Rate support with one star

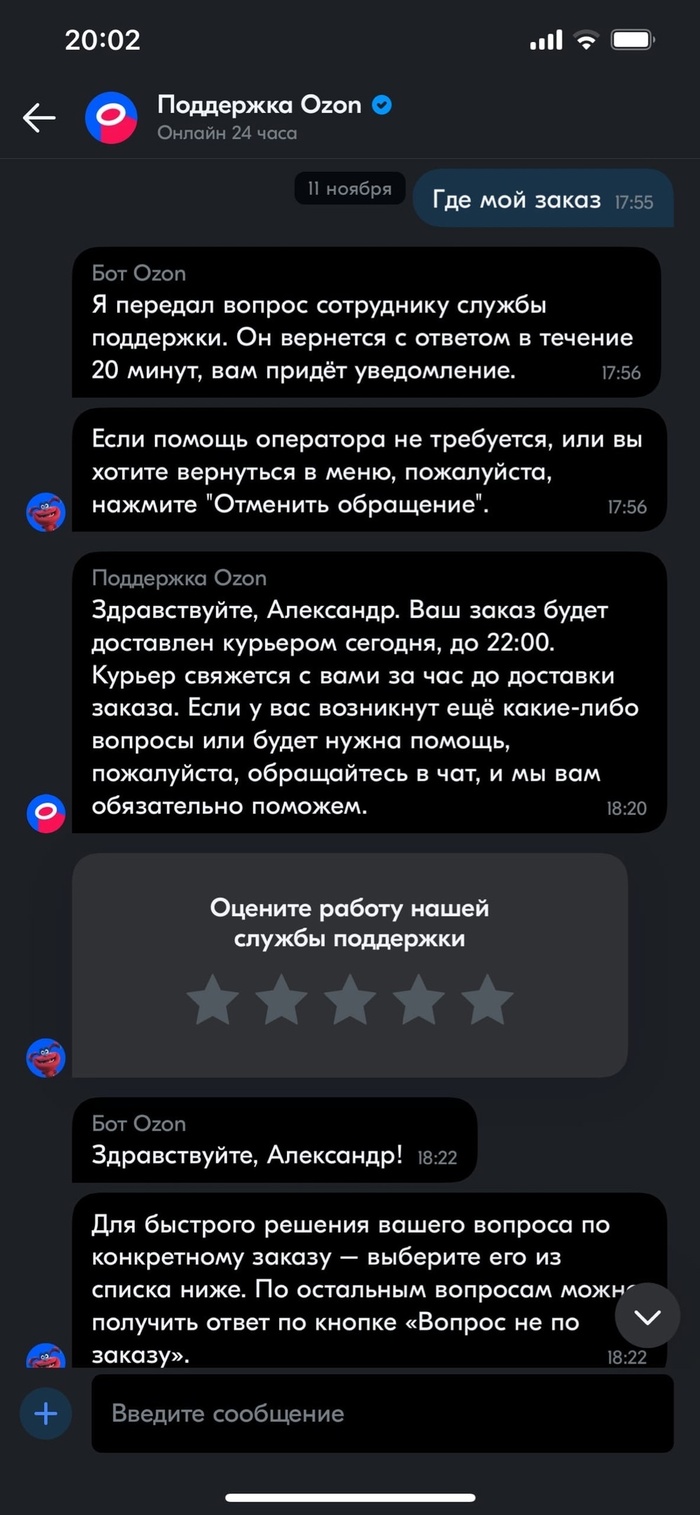point(213,1000)
